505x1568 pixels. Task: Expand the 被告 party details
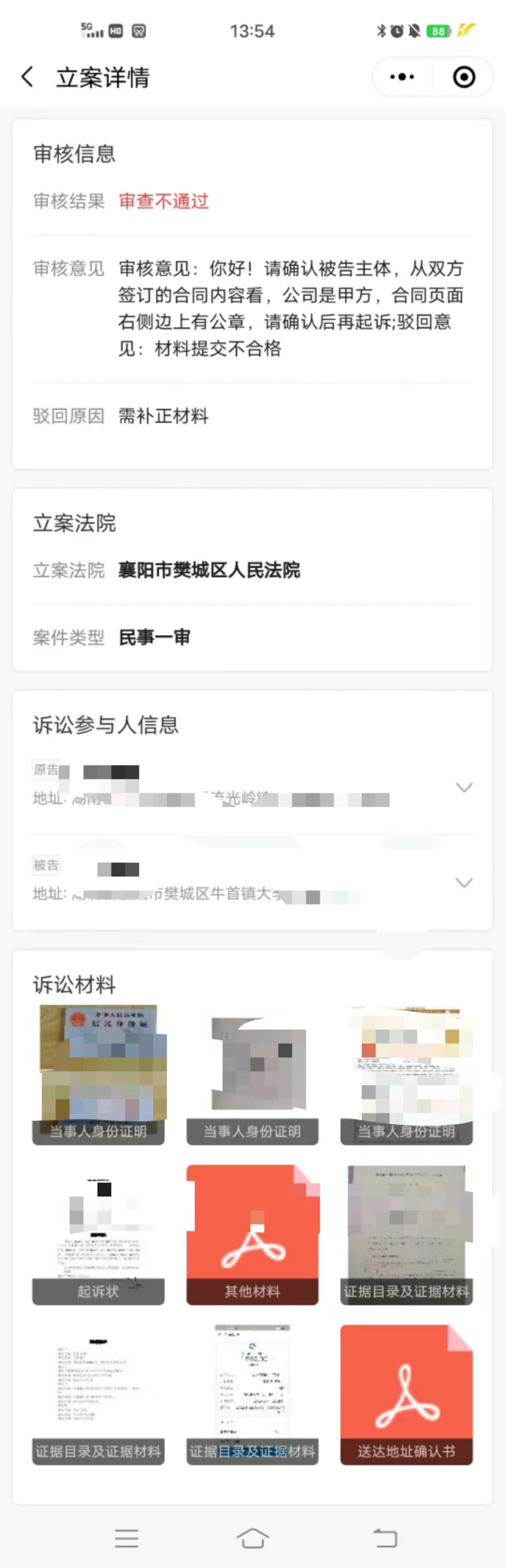464,882
